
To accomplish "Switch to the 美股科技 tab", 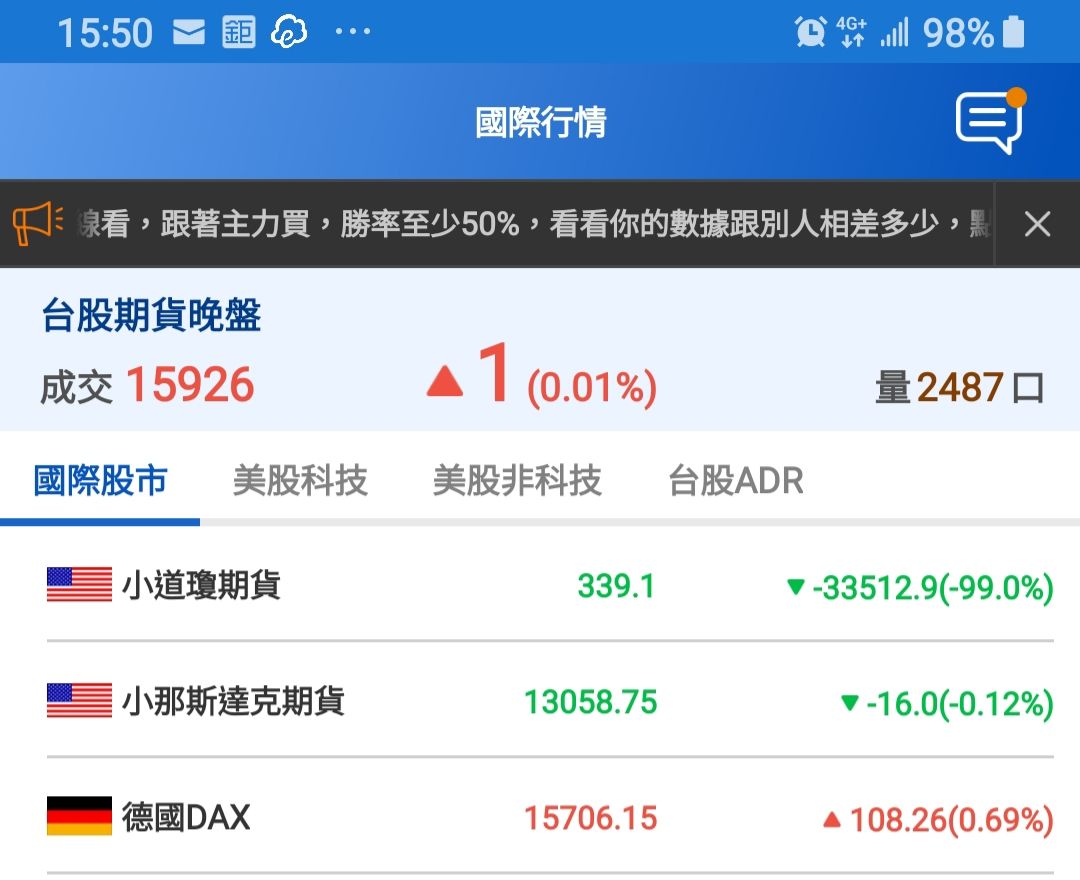I will point(300,481).
